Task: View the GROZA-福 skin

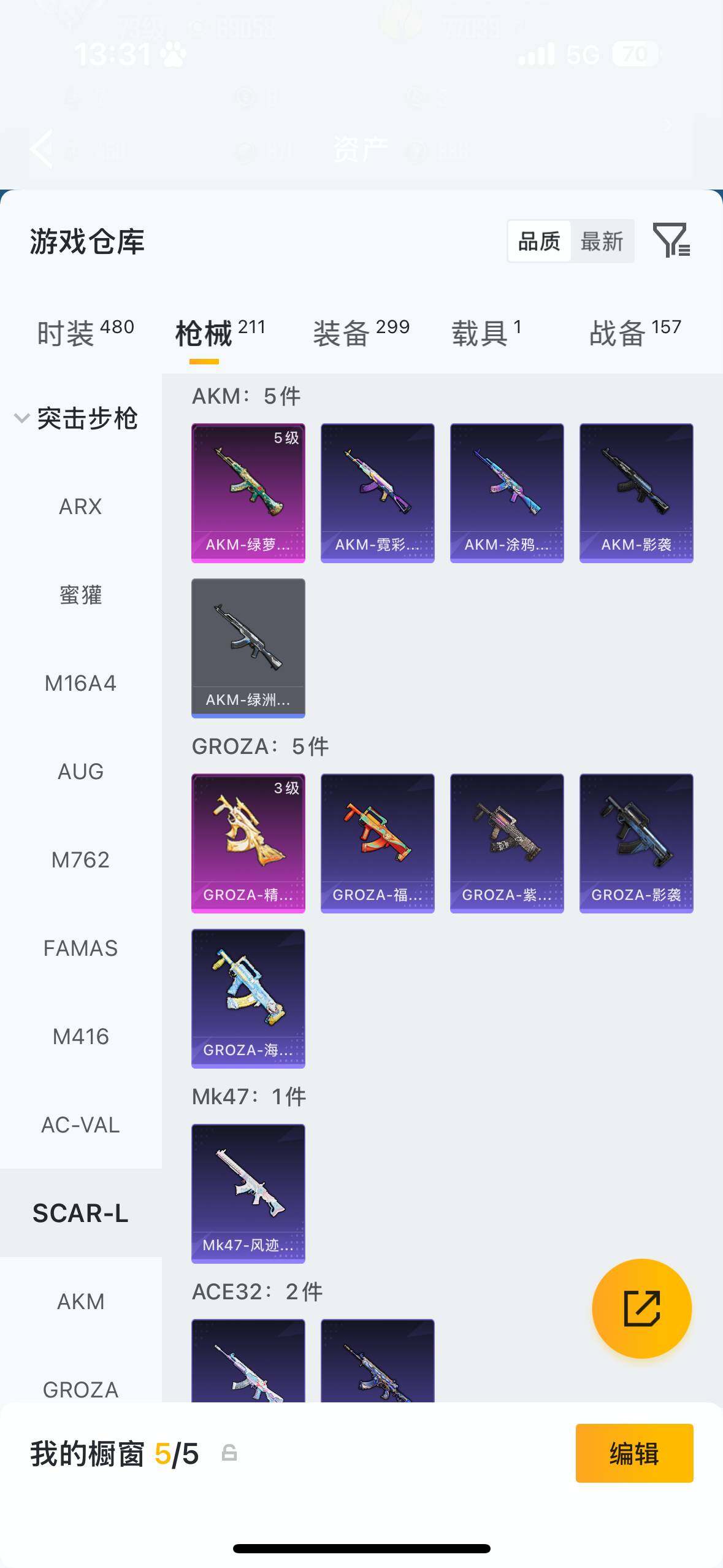Action: pyautogui.click(x=378, y=843)
